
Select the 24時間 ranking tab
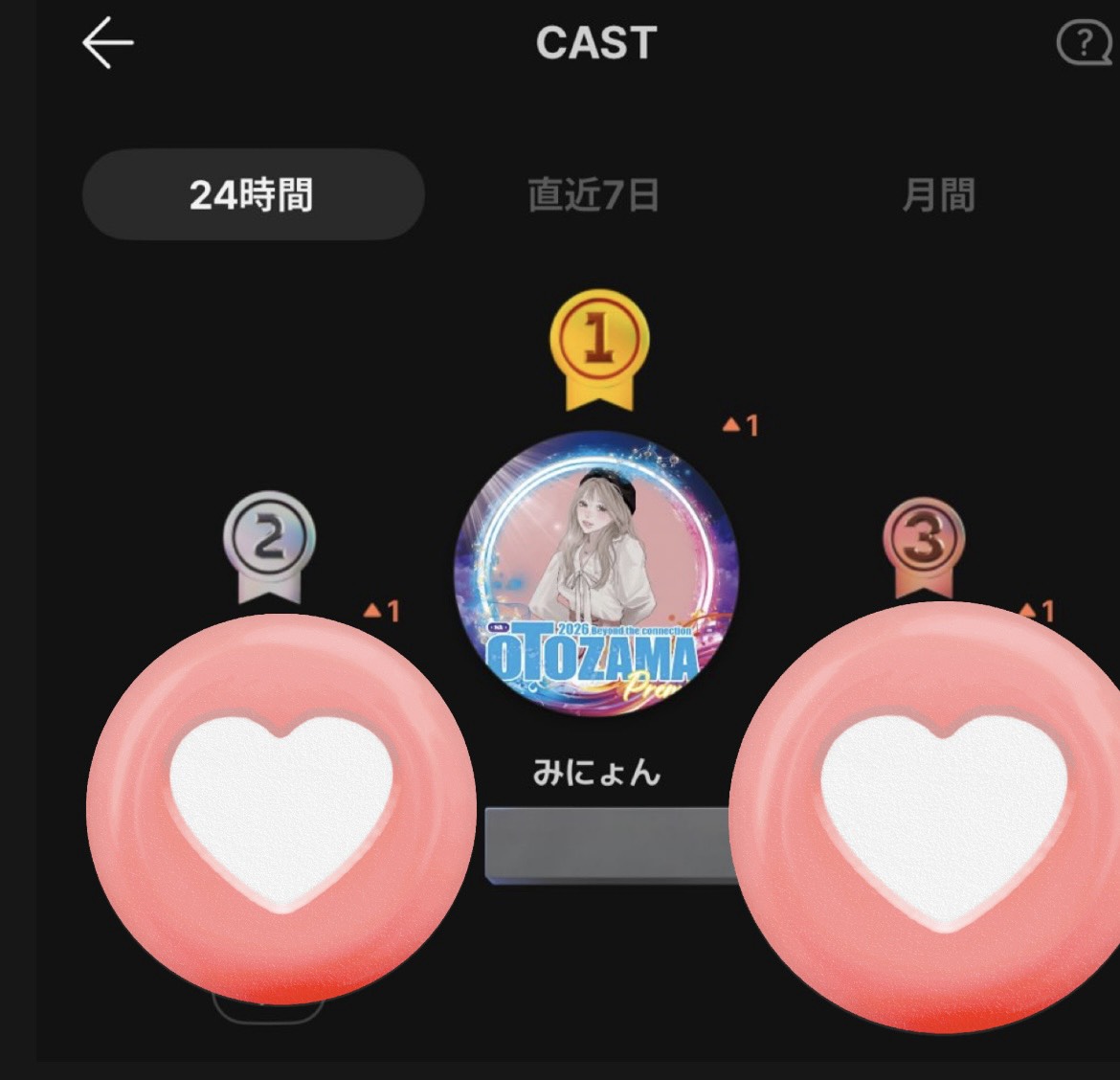253,194
